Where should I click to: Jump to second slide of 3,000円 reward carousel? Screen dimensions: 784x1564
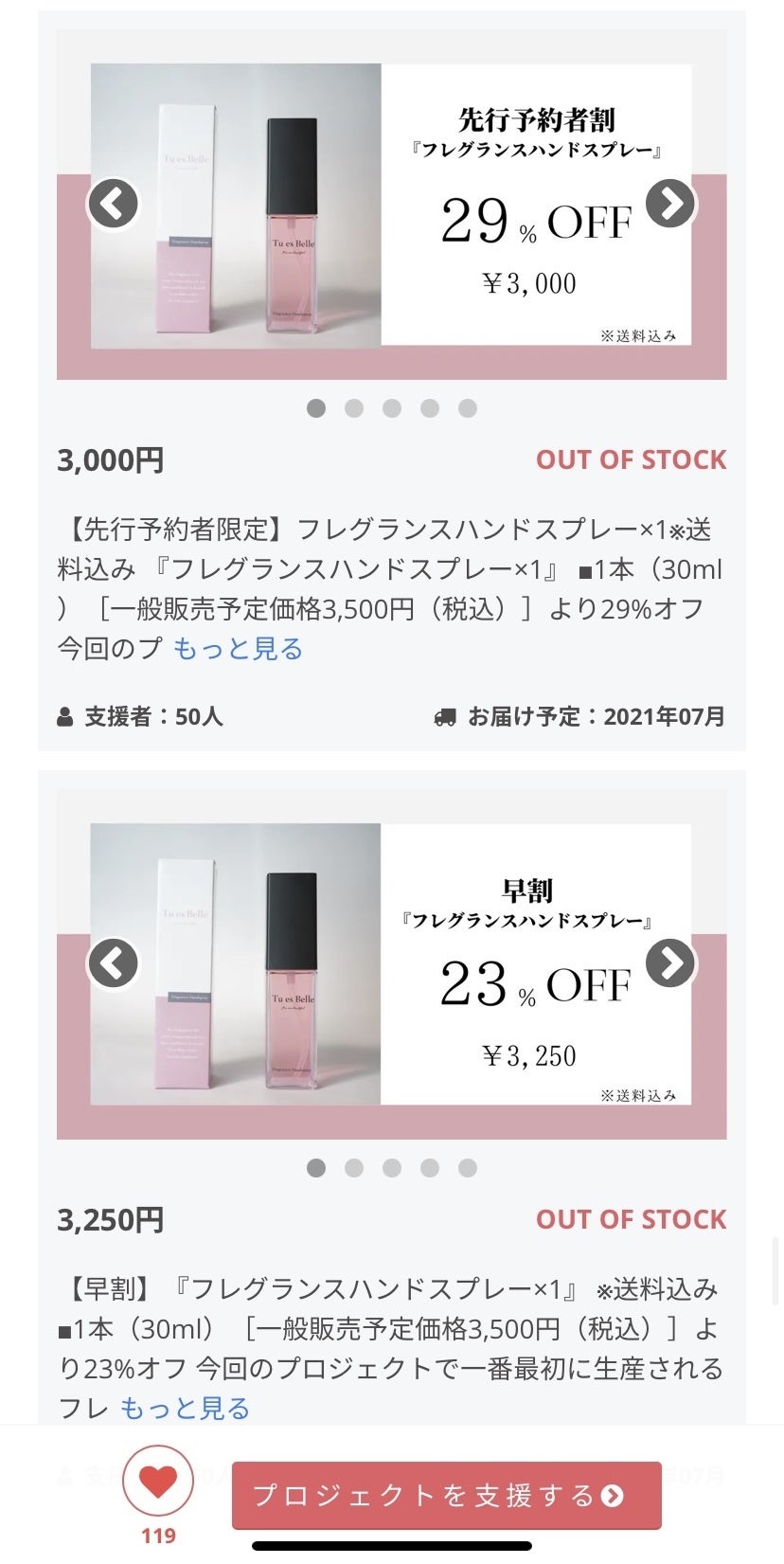tap(354, 408)
